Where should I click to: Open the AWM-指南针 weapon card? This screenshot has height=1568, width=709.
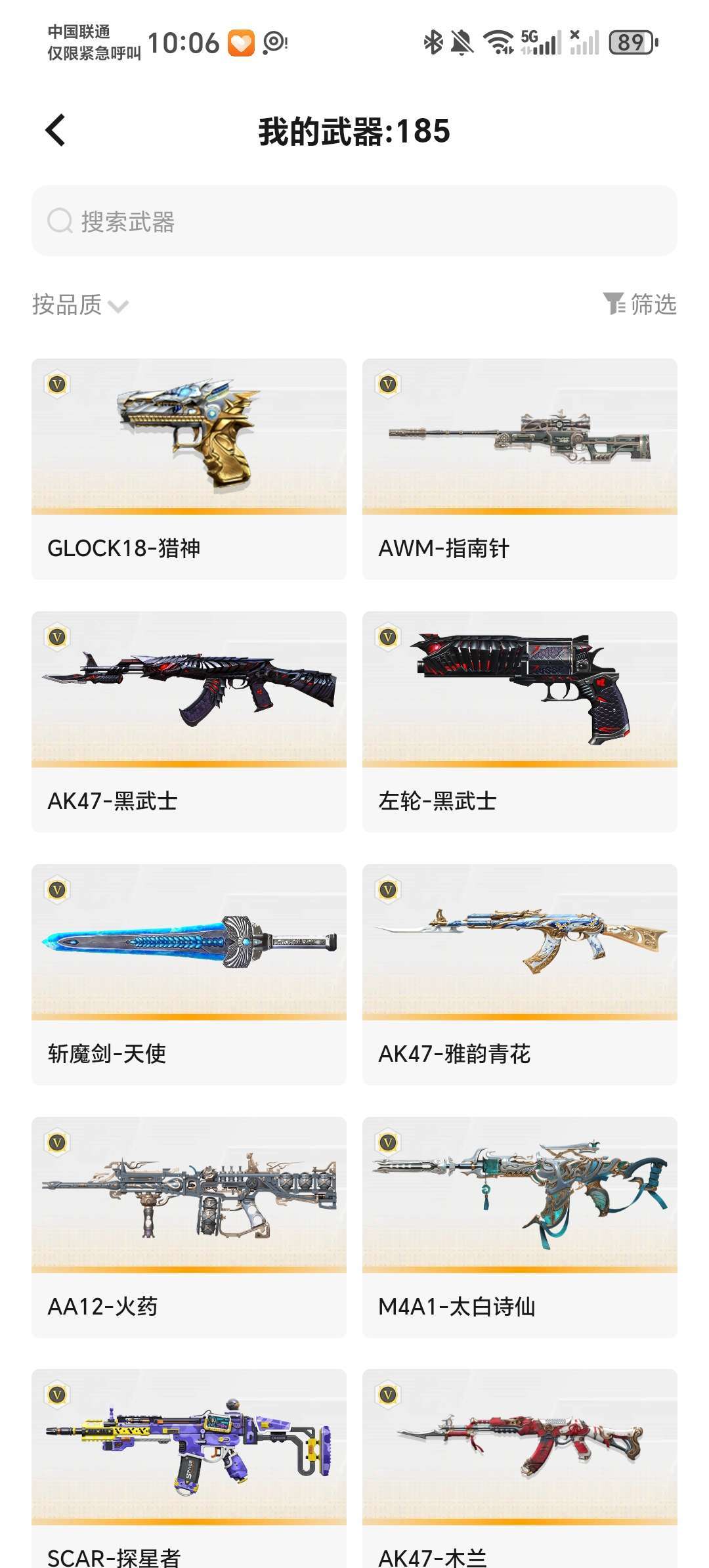point(520,469)
